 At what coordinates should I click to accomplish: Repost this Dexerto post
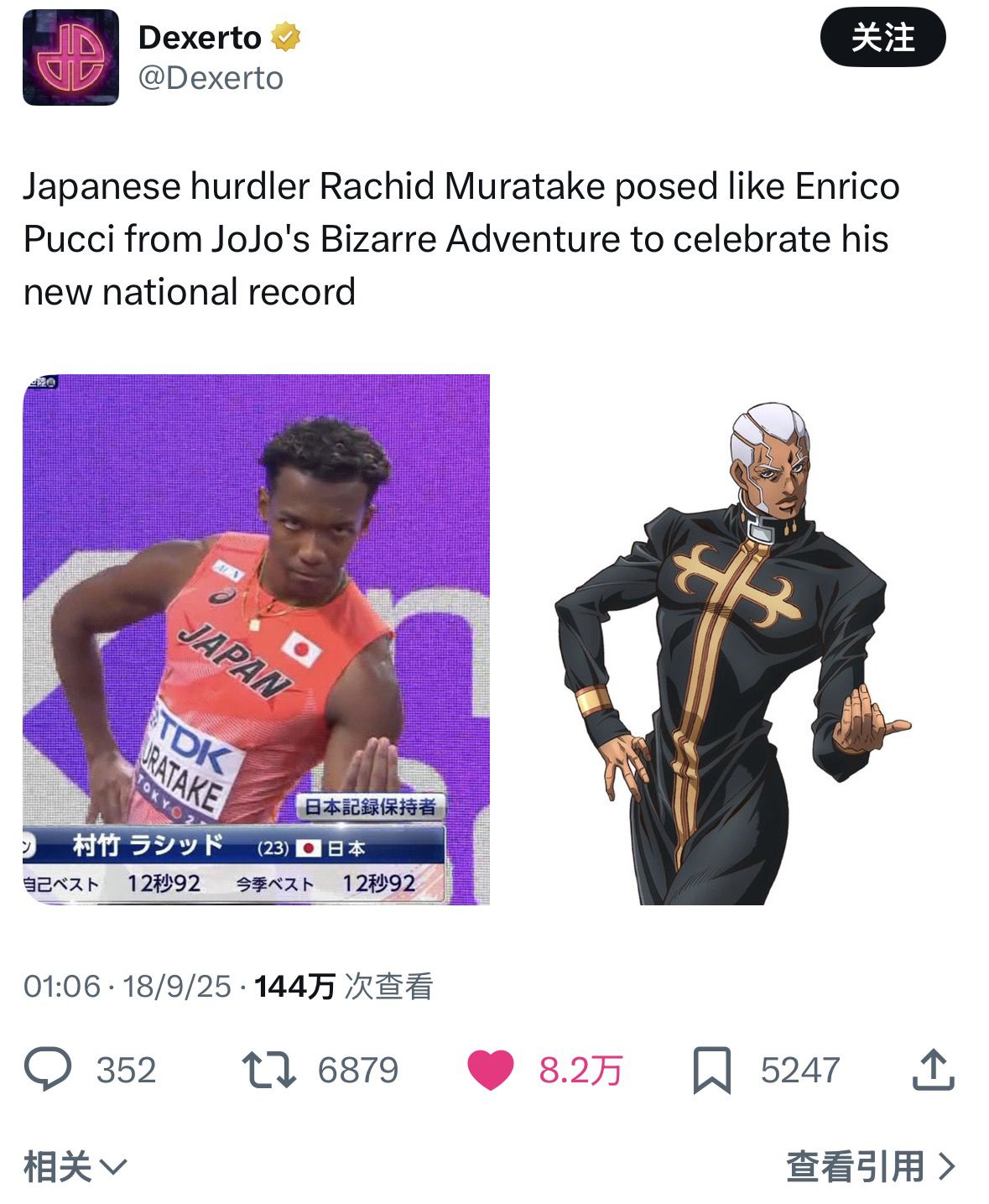[268, 1070]
